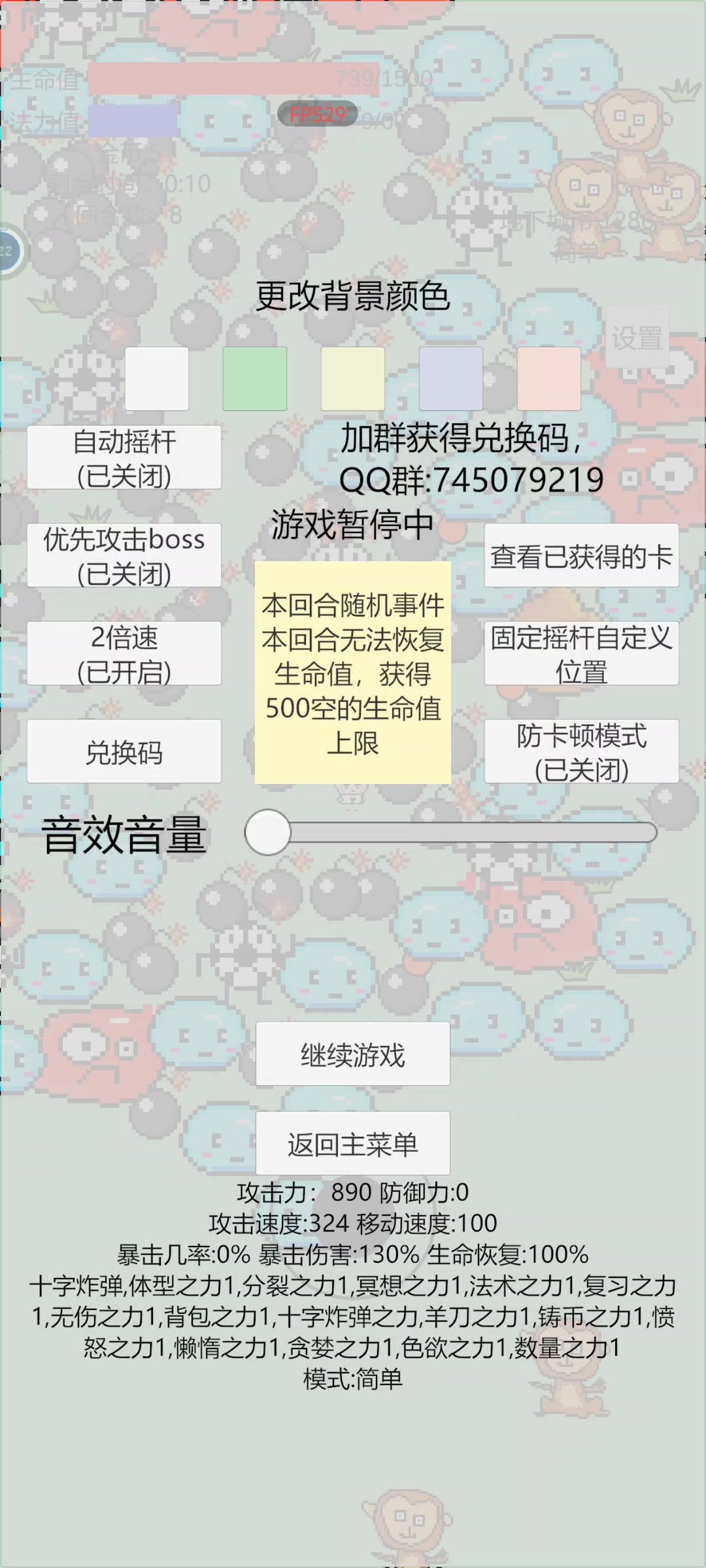The width and height of the screenshot is (706, 1568).
Task: Open 固定摇杆自定义位置 joystick position setting
Action: (582, 653)
